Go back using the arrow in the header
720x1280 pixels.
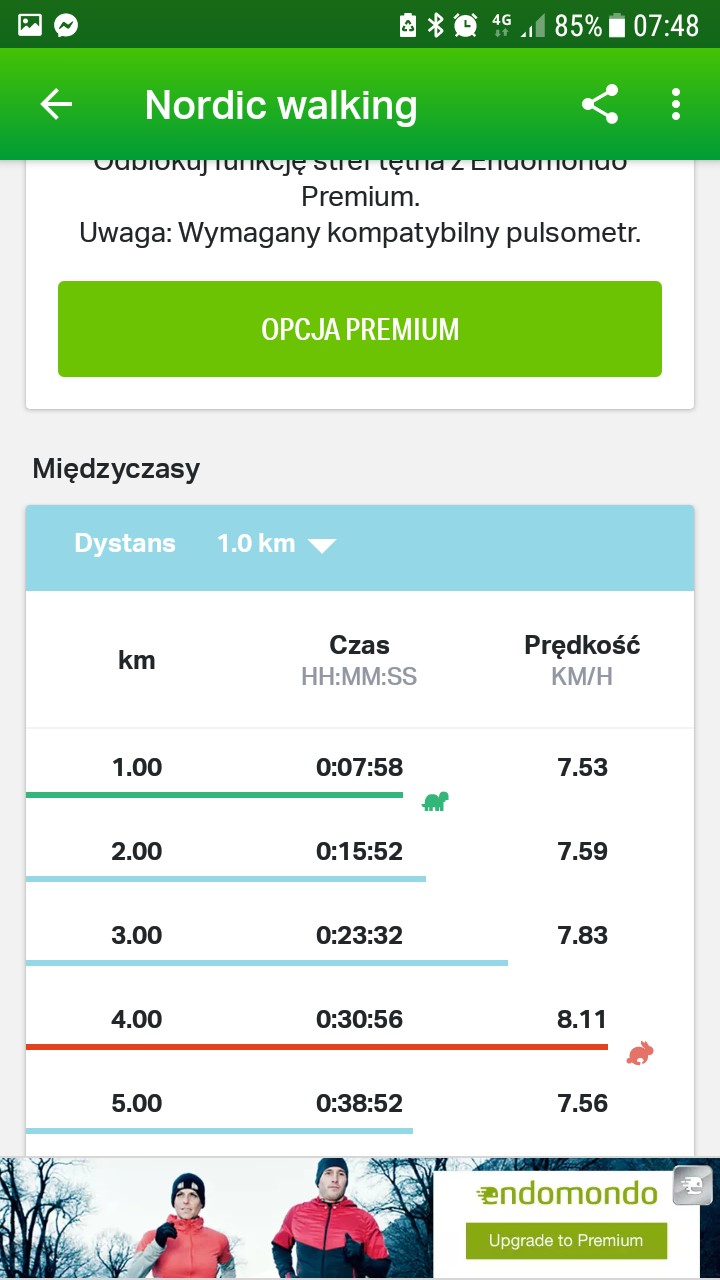click(x=56, y=104)
